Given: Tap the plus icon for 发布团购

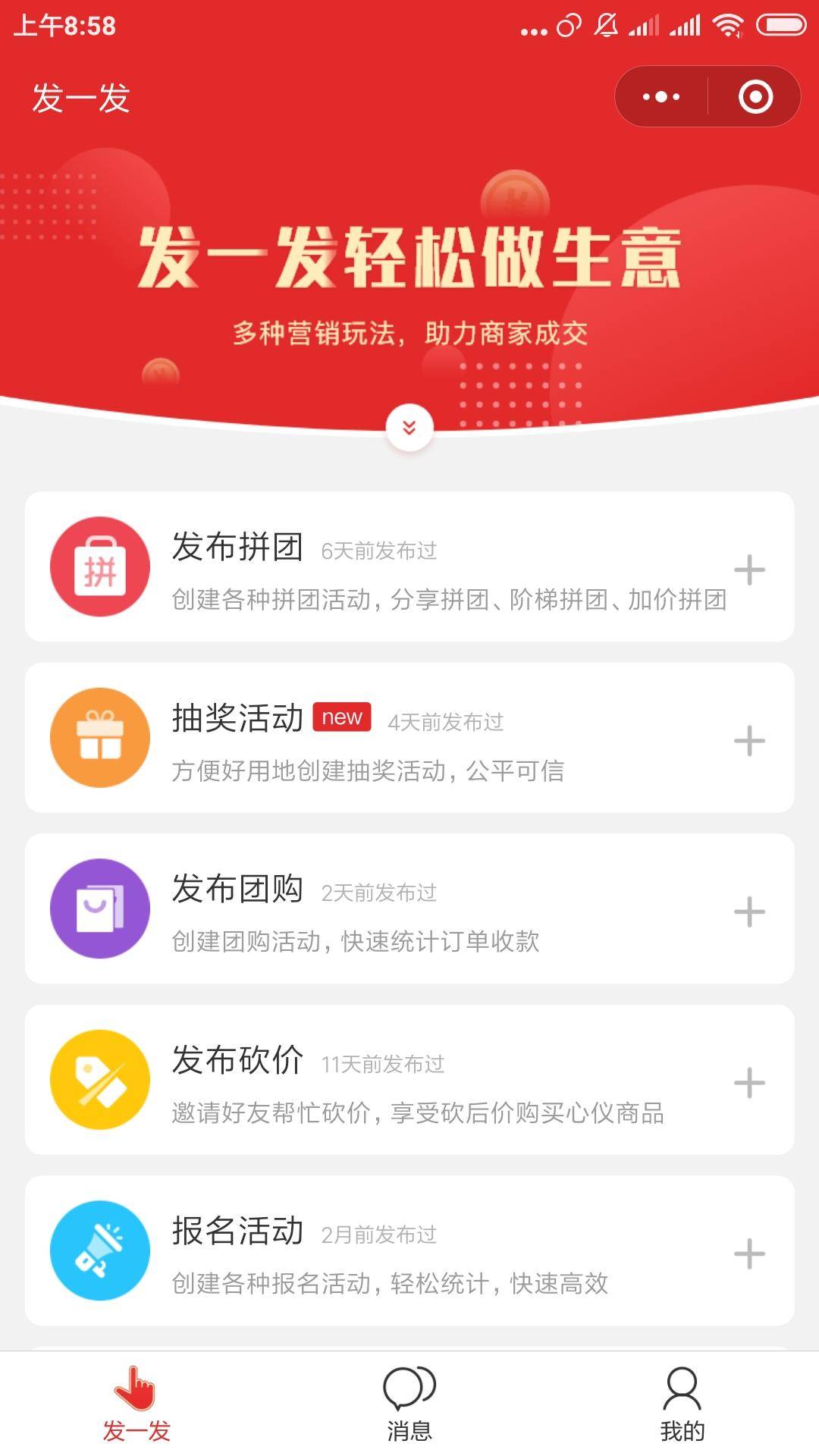Looking at the screenshot, I should (749, 912).
